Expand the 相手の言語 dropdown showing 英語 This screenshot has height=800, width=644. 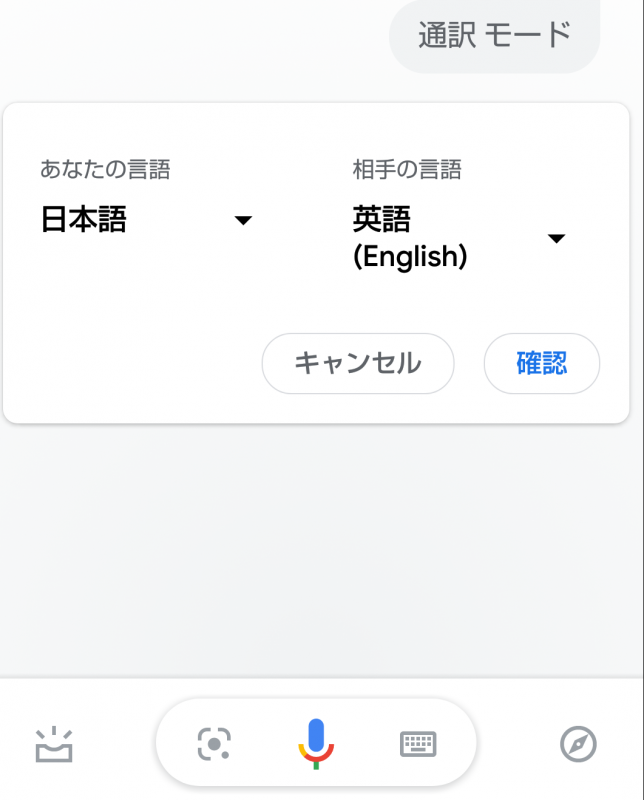click(459, 238)
